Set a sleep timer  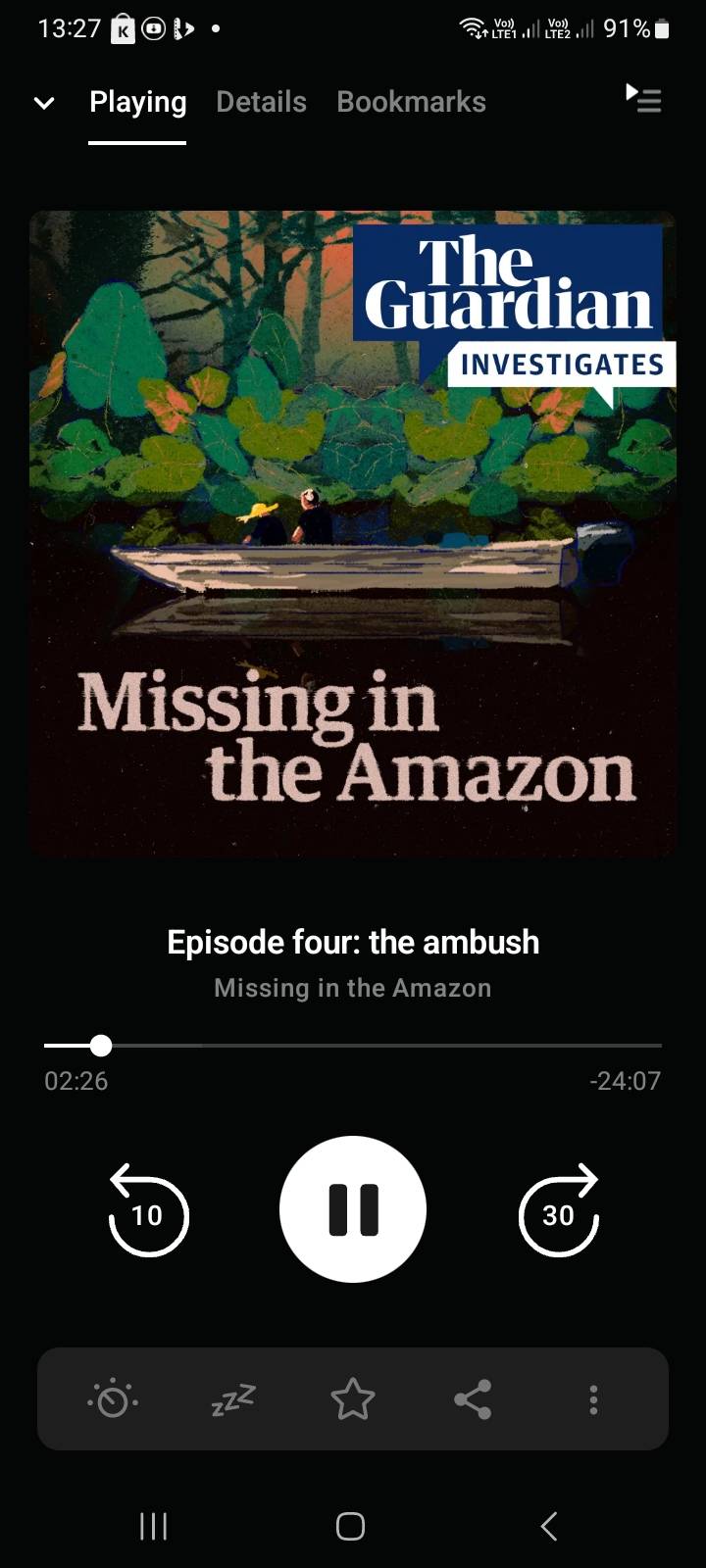pyautogui.click(x=233, y=1399)
